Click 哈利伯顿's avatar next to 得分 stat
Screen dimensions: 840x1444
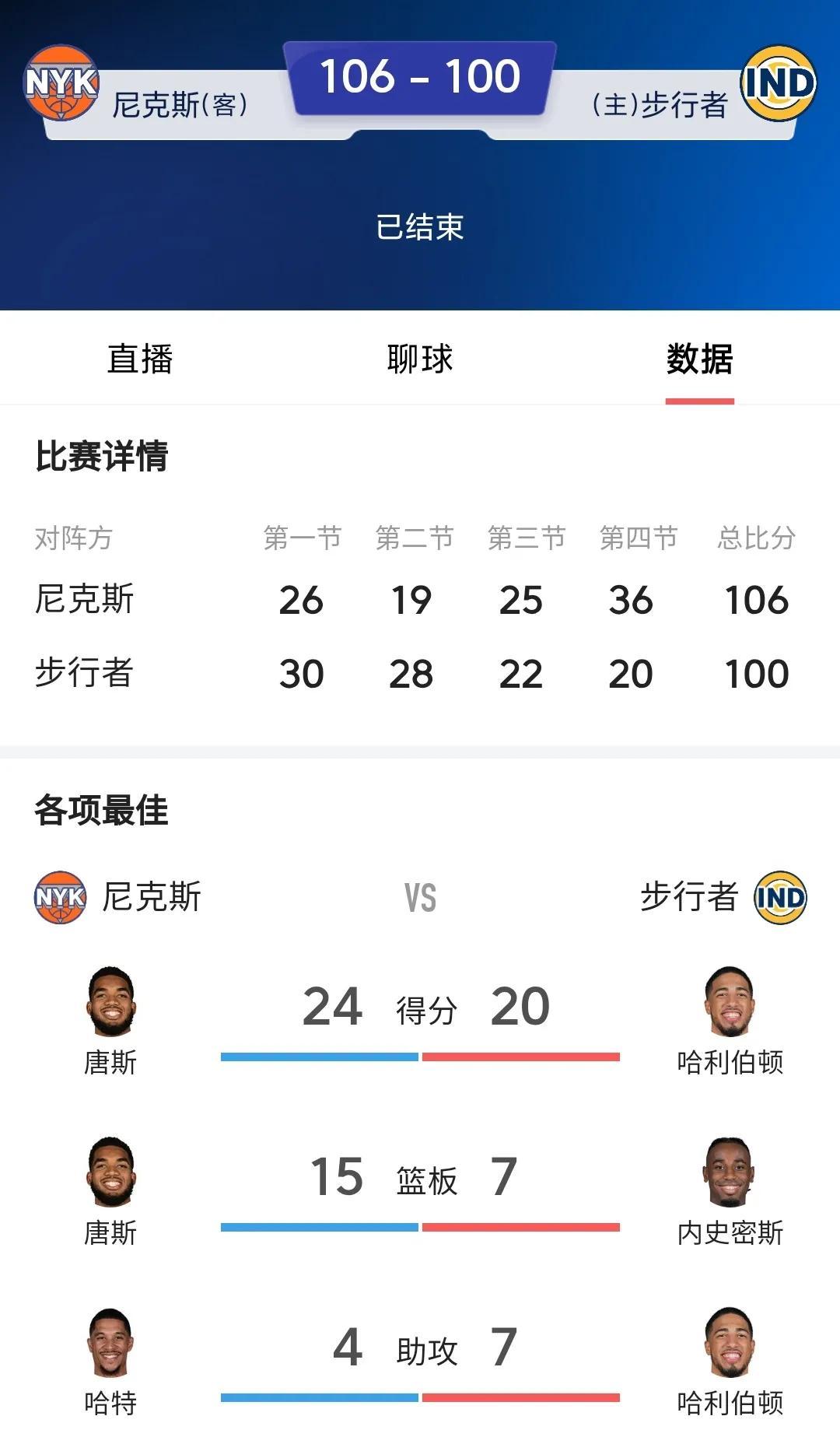[730, 1004]
